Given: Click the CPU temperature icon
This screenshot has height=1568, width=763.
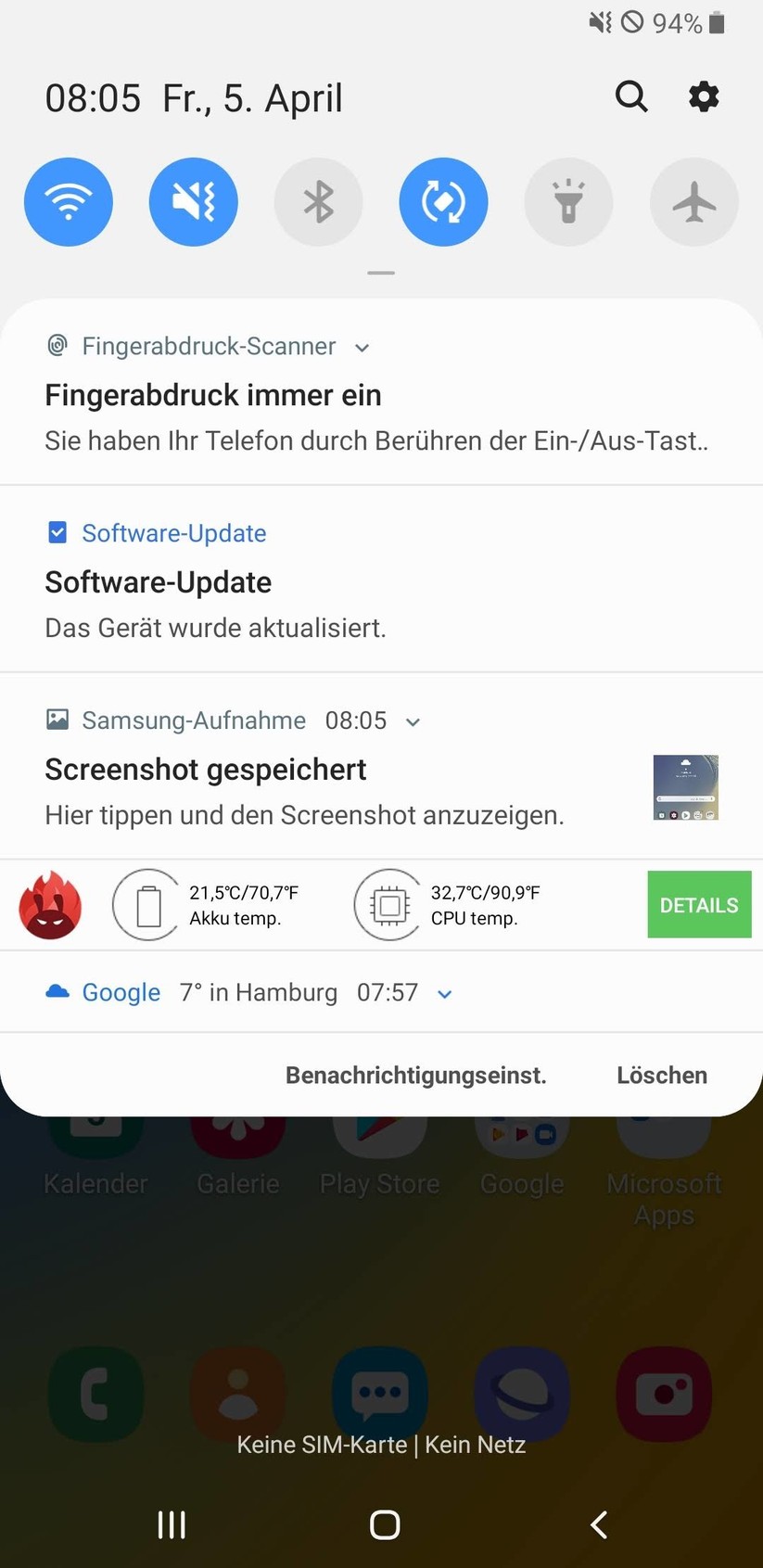Looking at the screenshot, I should pyautogui.click(x=388, y=904).
